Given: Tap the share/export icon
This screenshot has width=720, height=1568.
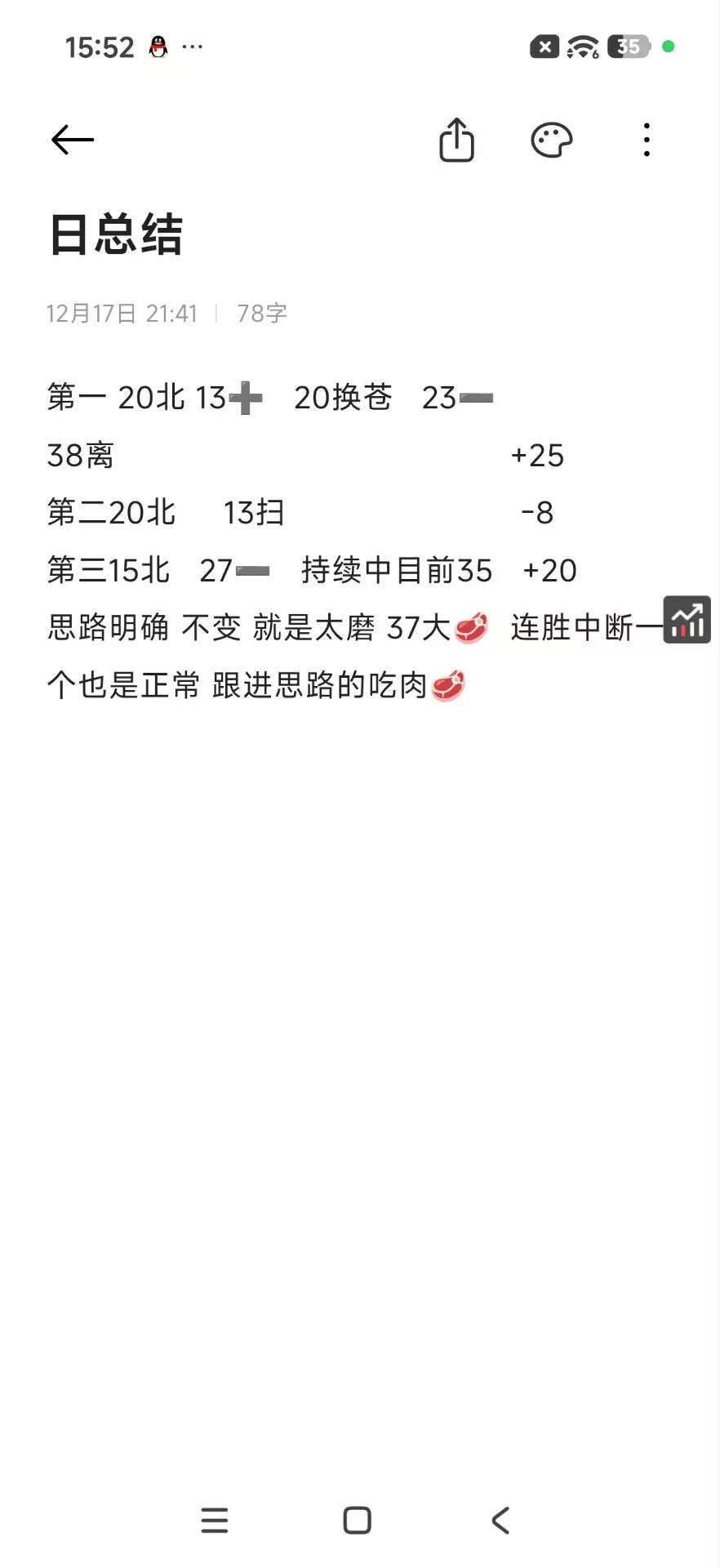Looking at the screenshot, I should coord(456,140).
